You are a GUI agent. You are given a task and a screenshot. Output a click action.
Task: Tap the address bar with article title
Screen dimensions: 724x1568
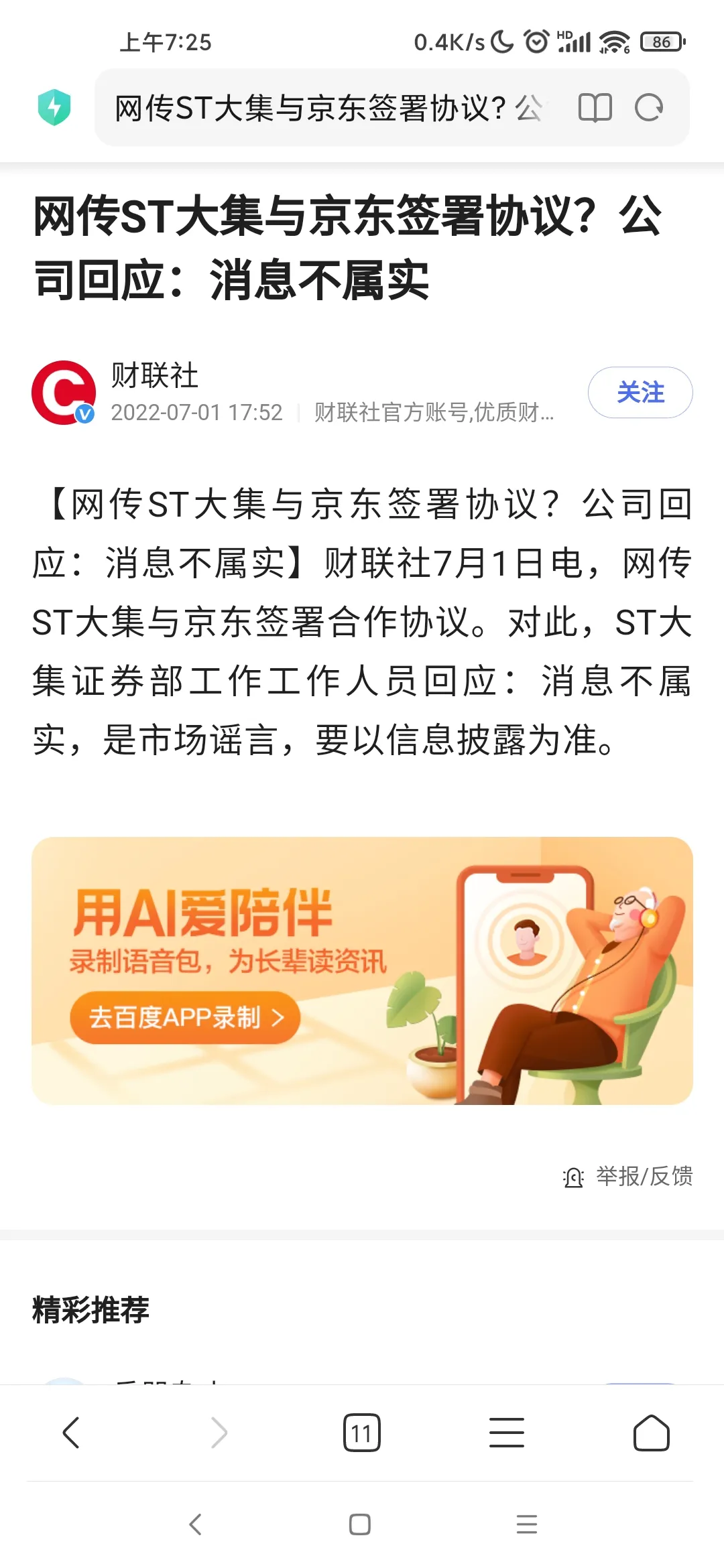tap(328, 108)
